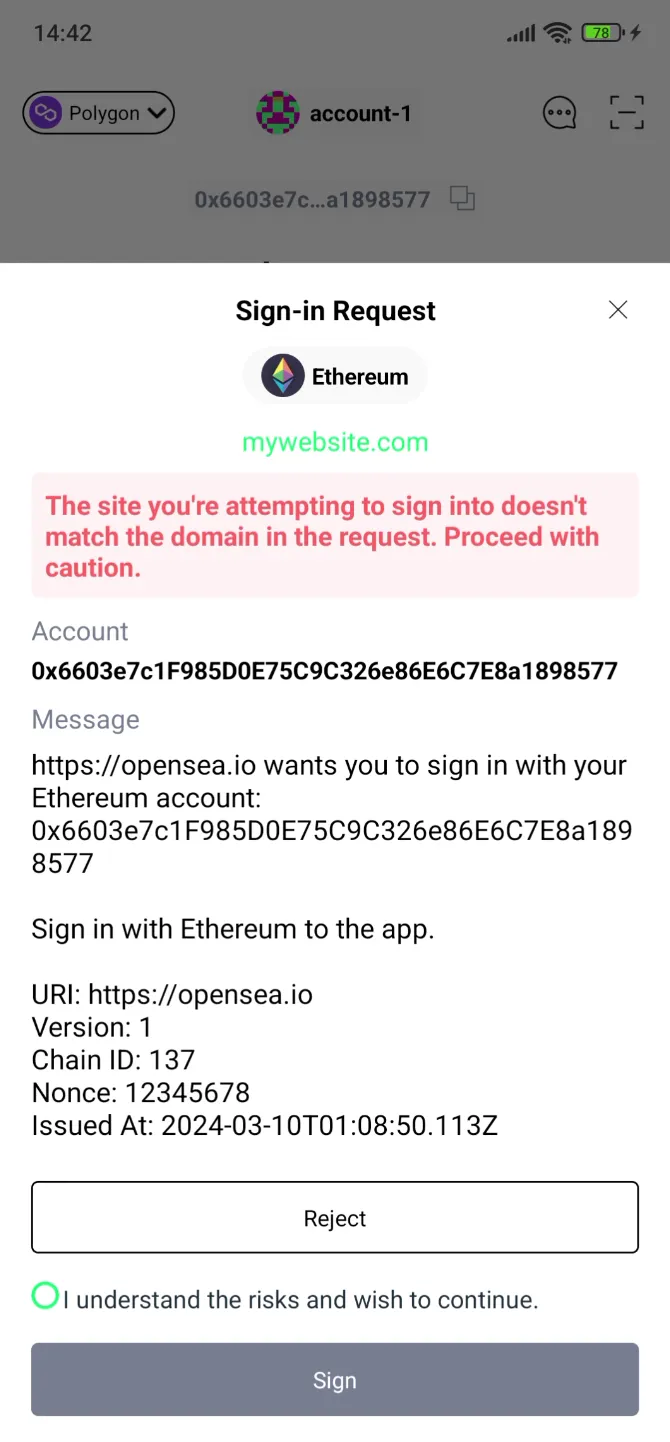670x1442 pixels.
Task: Copy the wallet address
Action: pos(461,199)
